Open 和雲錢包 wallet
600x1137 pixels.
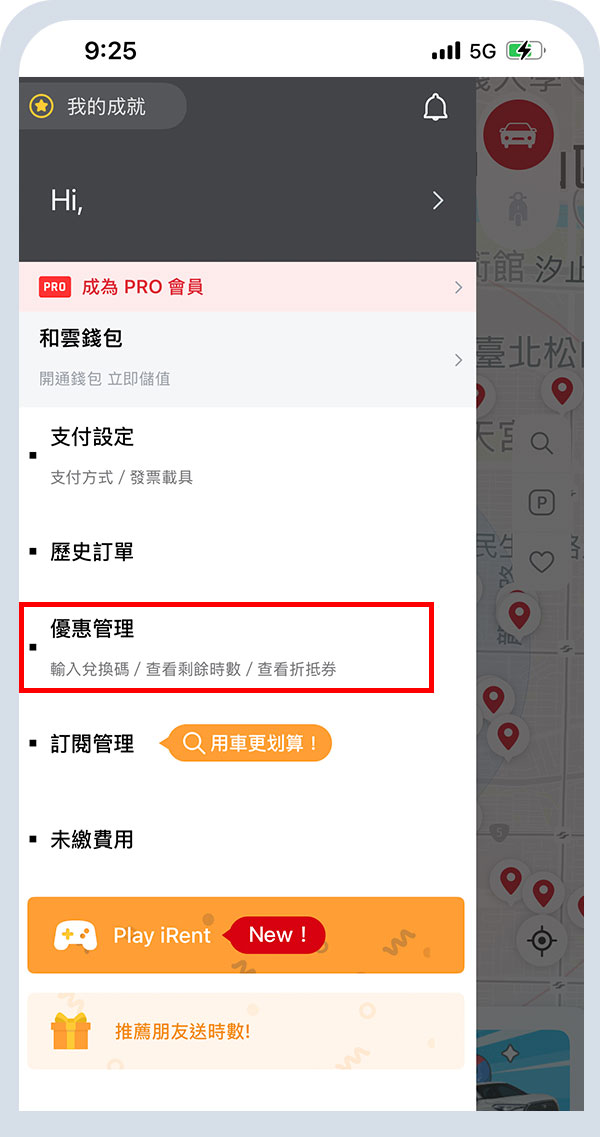246,358
